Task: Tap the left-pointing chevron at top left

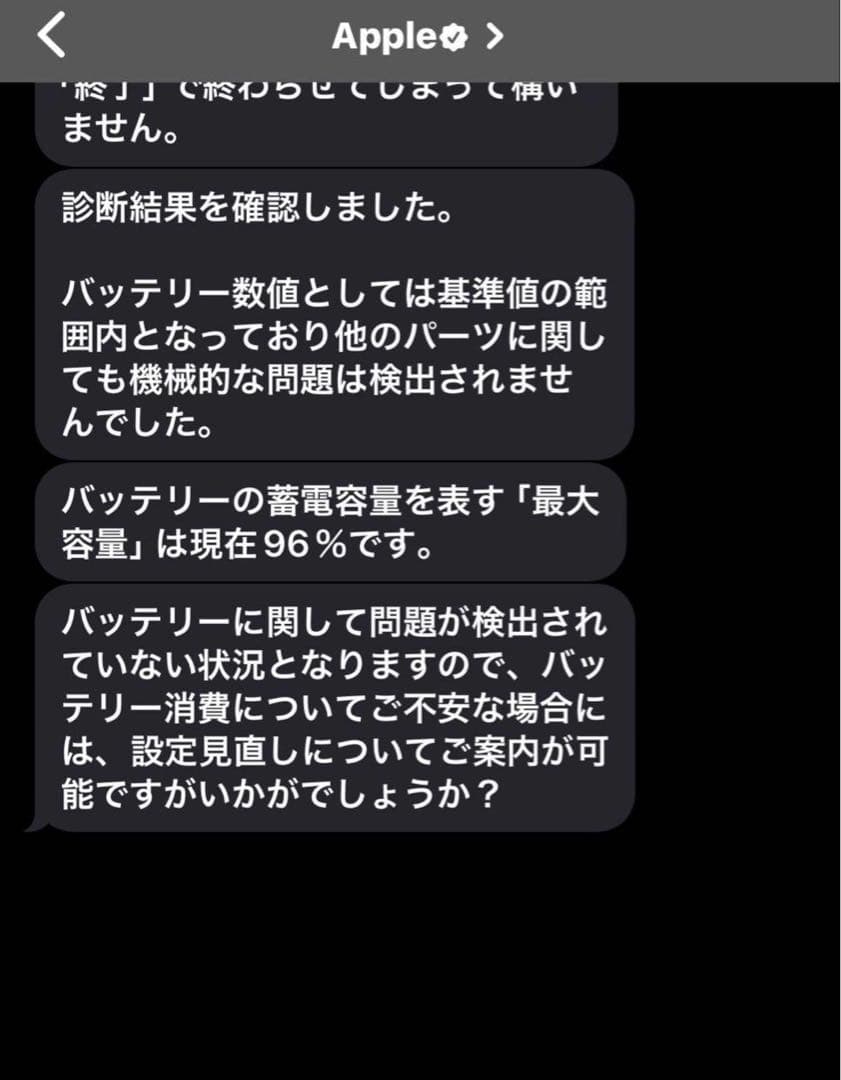Action: click(x=52, y=36)
